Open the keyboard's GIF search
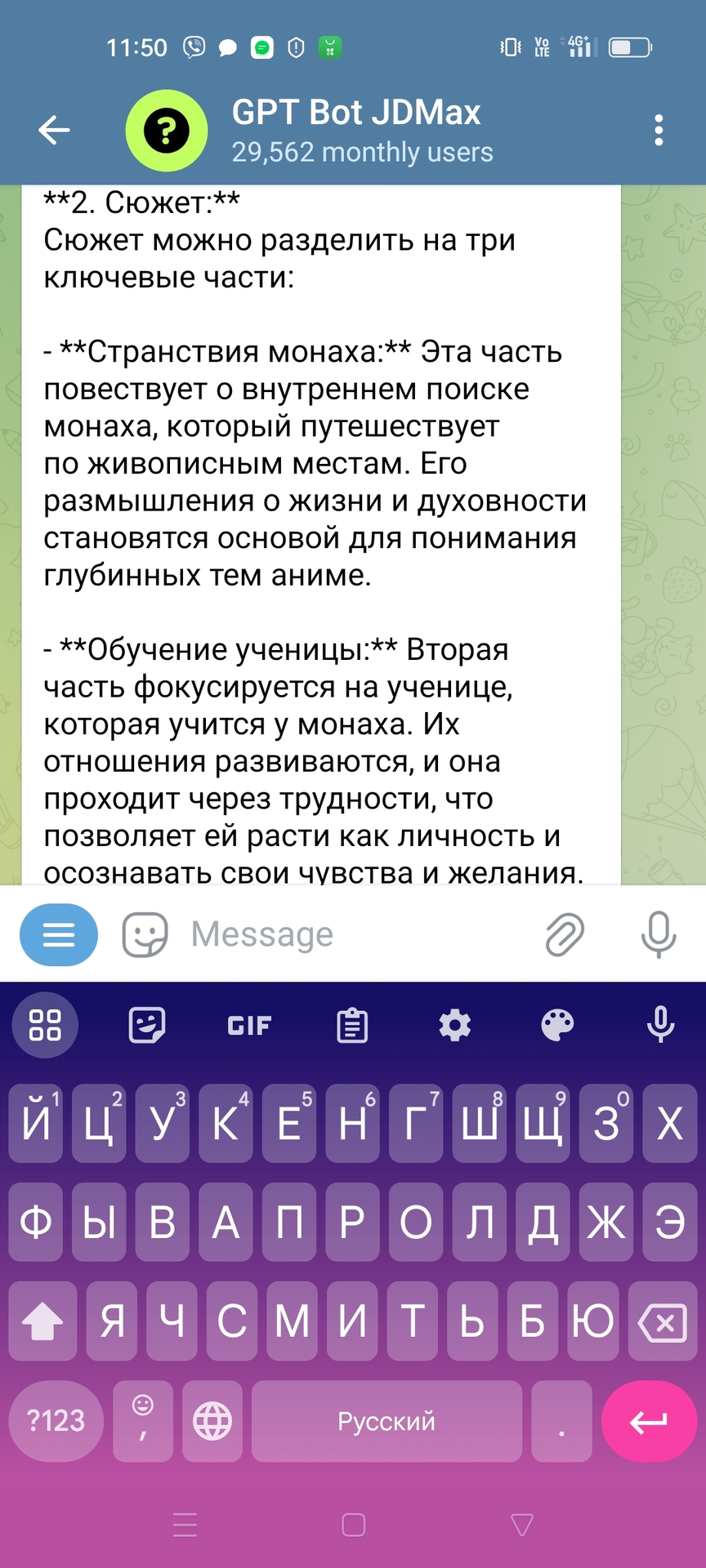 point(249,1025)
